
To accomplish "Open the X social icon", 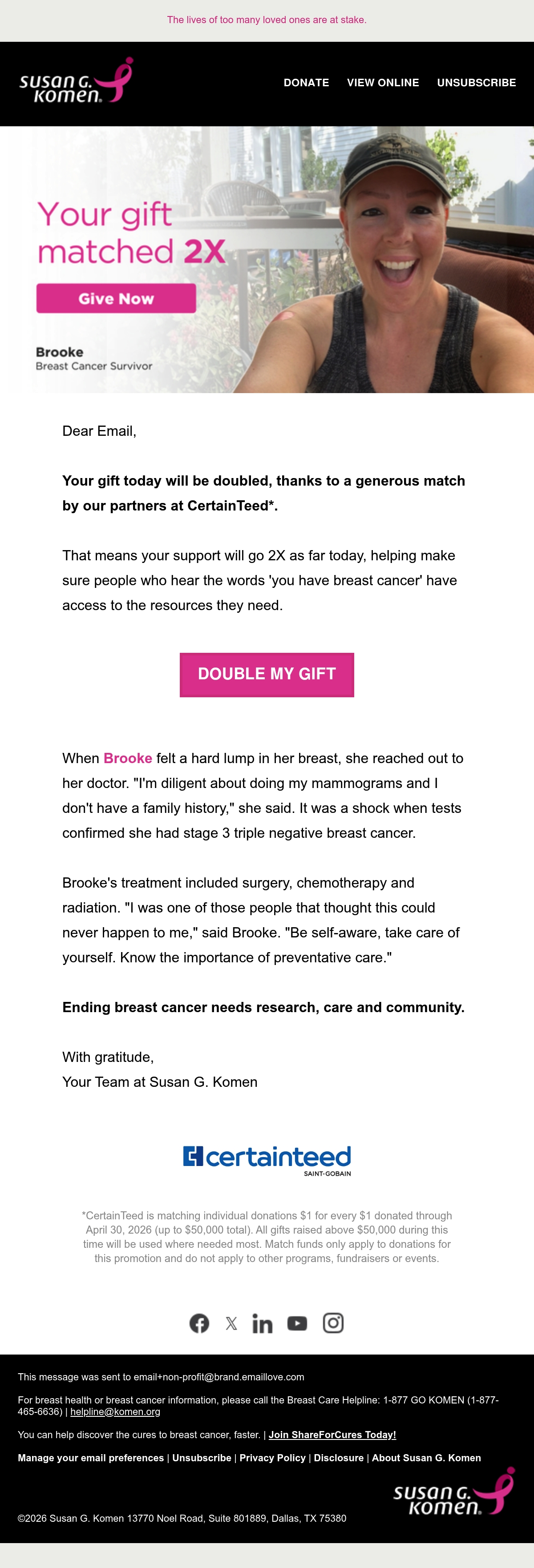I will pyautogui.click(x=231, y=1323).
